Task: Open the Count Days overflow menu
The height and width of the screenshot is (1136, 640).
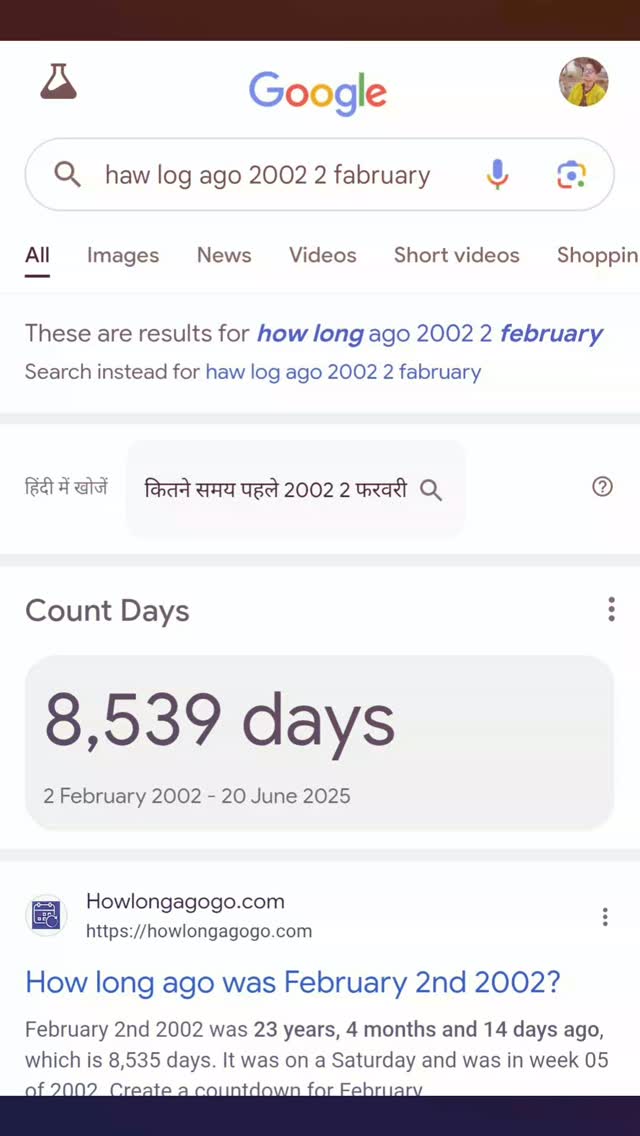Action: (x=611, y=610)
